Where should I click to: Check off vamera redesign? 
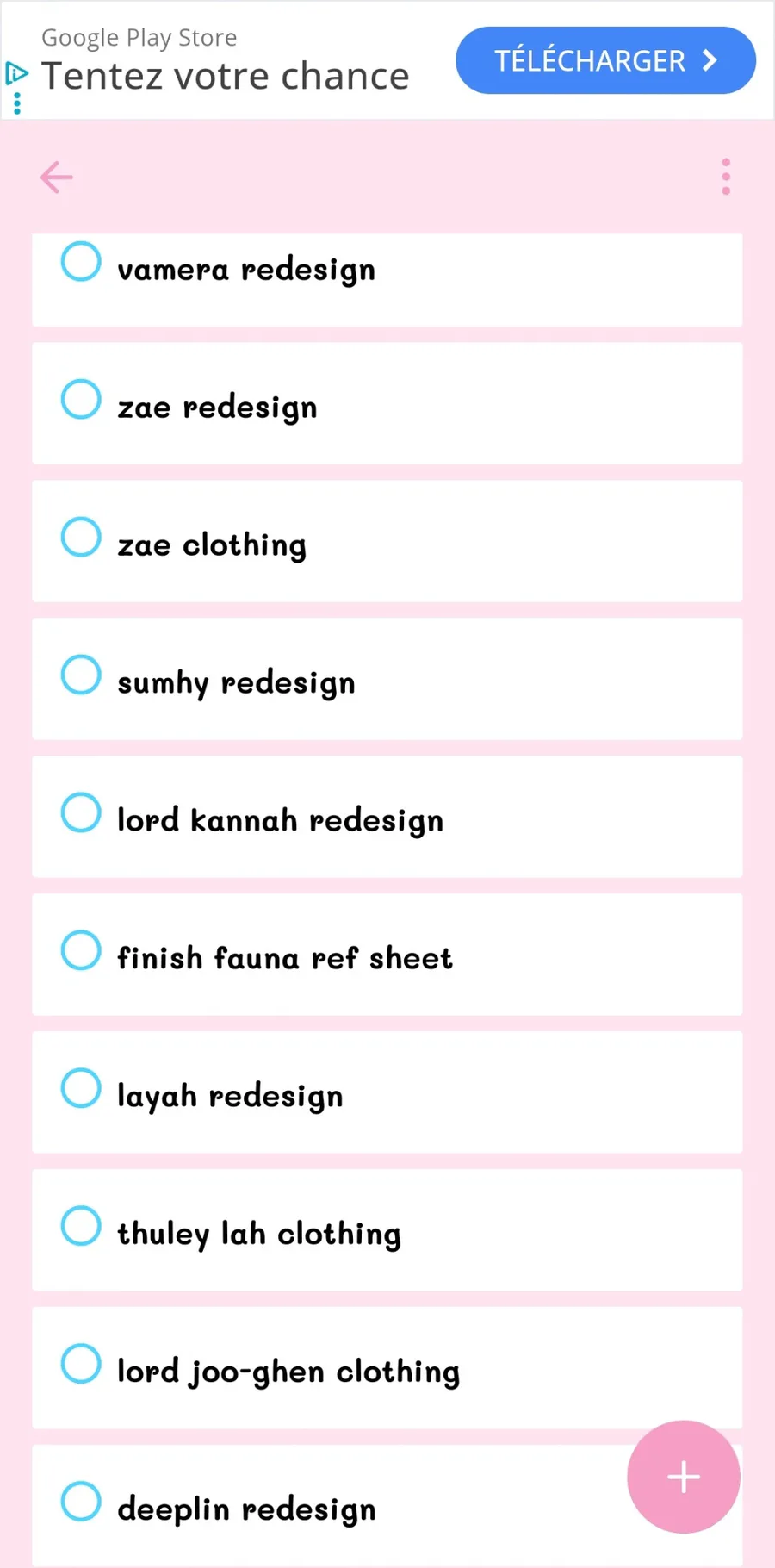click(x=81, y=261)
